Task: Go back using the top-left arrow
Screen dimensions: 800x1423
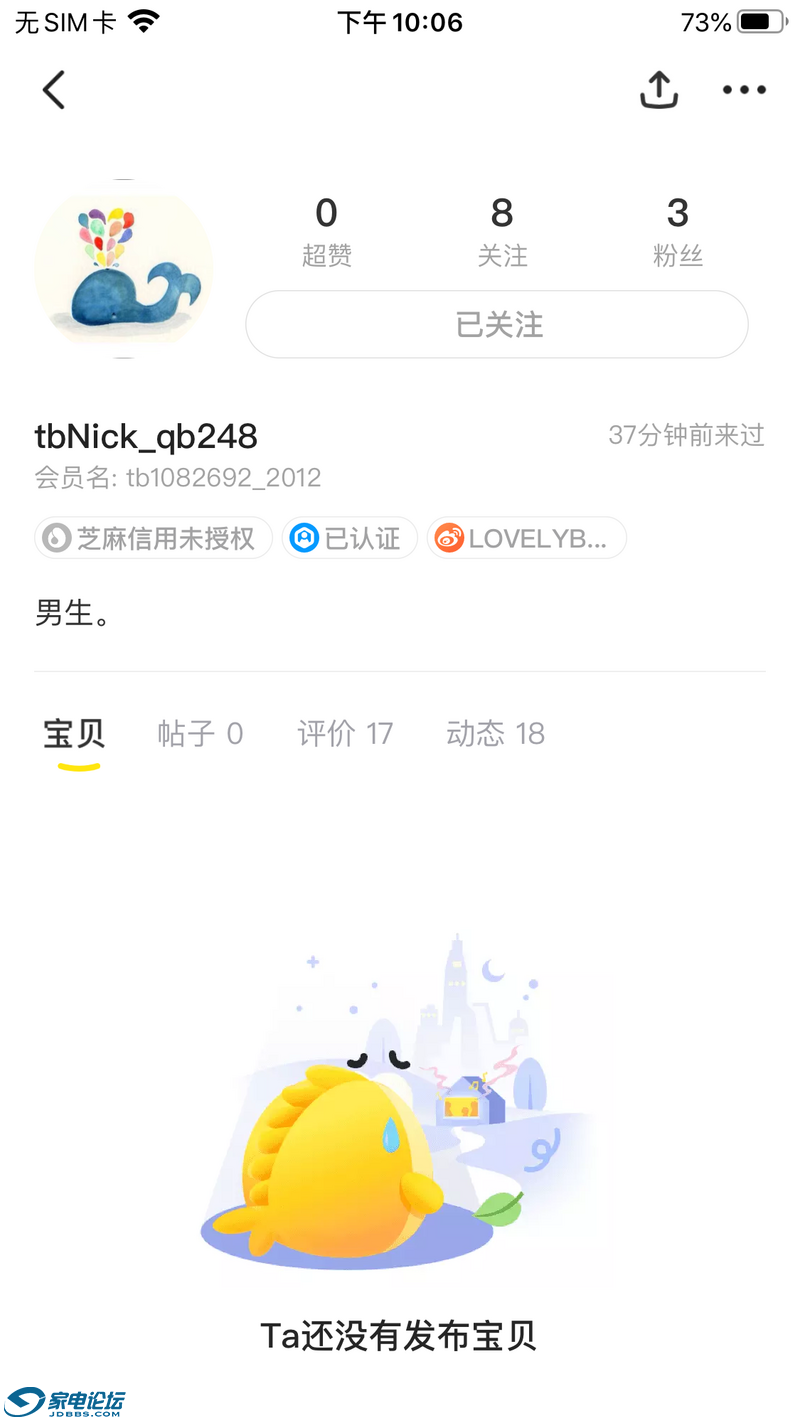Action: pyautogui.click(x=54, y=90)
